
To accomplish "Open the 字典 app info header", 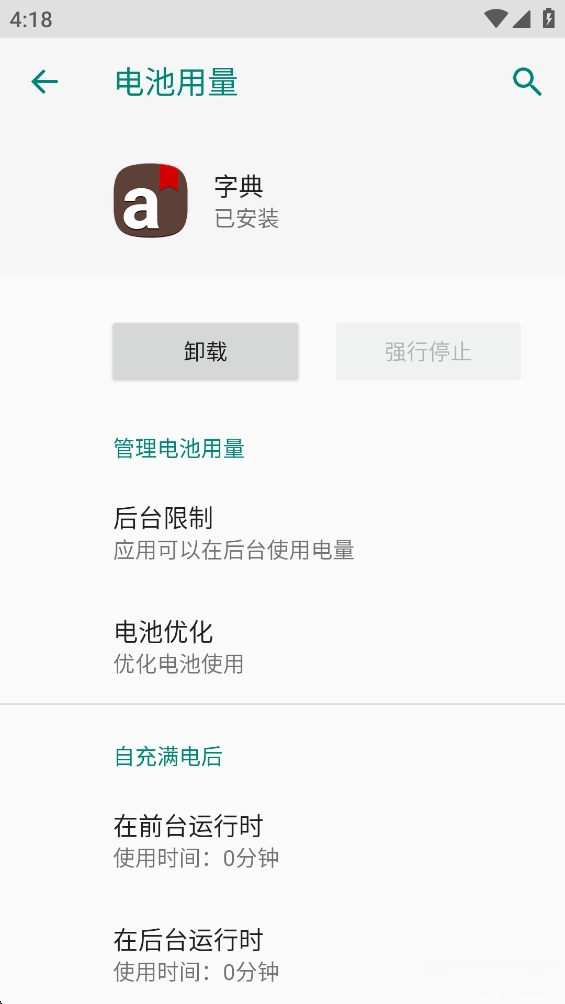I will [x=282, y=200].
